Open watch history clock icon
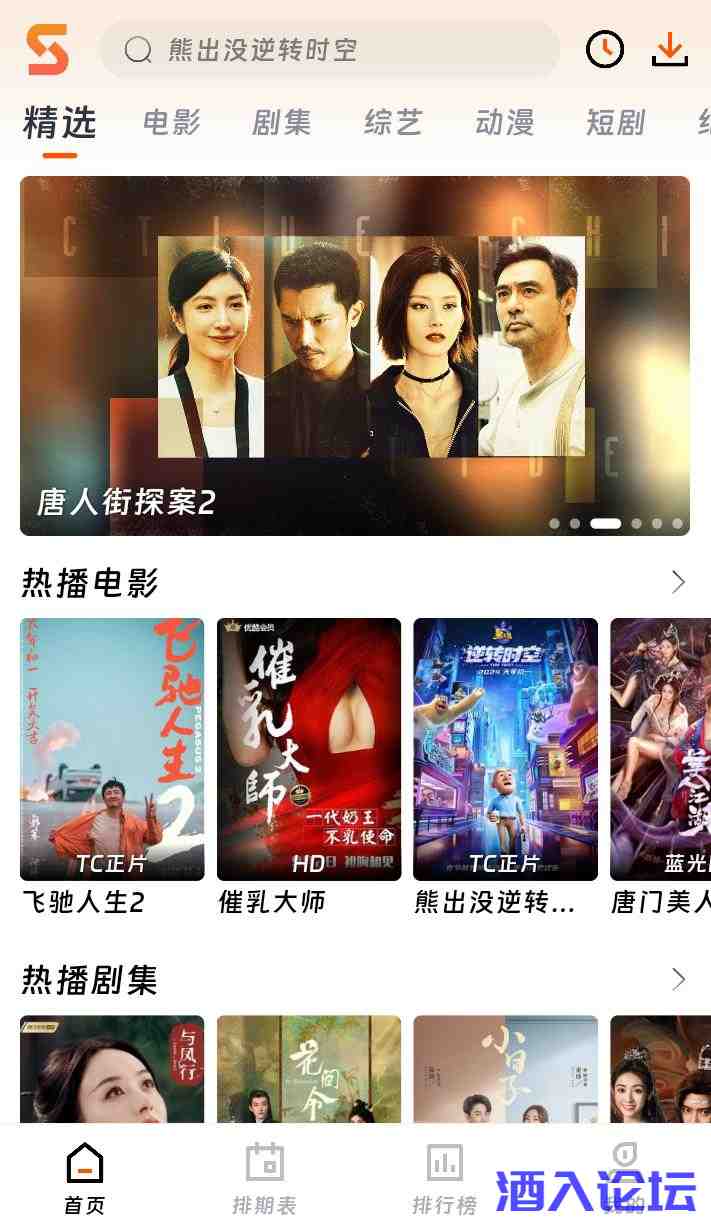The width and height of the screenshot is (711, 1226). click(x=605, y=50)
